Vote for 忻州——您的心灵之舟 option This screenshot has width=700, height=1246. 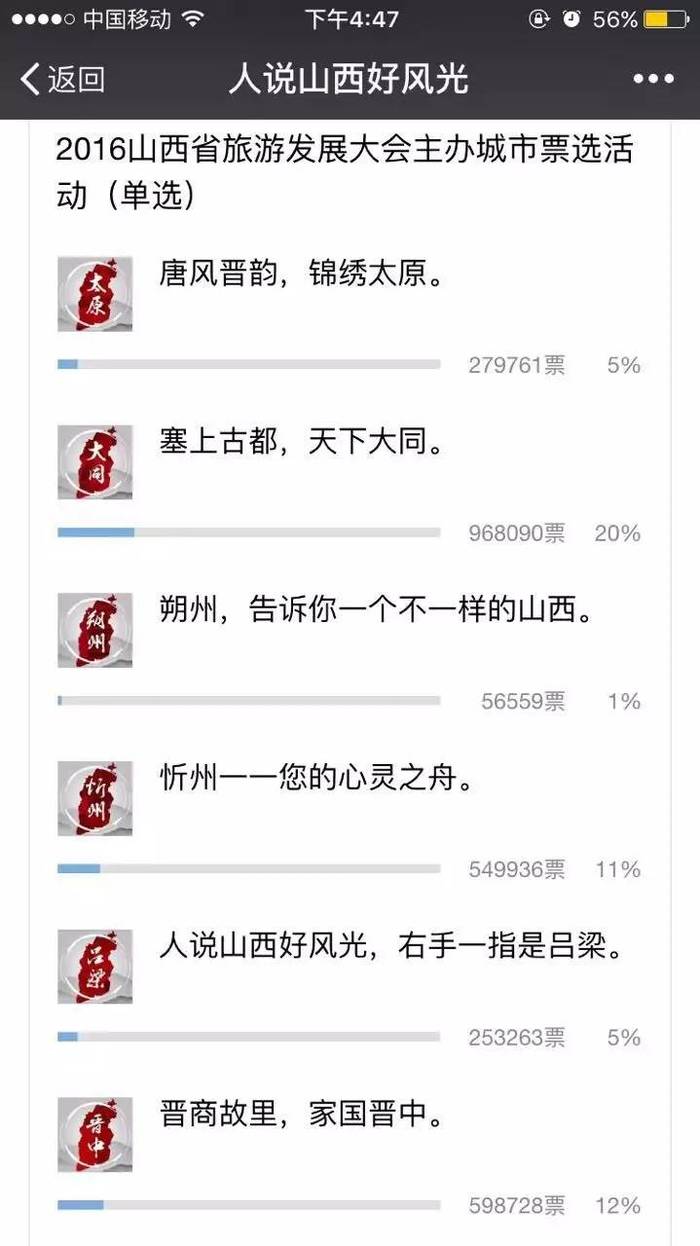[315, 780]
